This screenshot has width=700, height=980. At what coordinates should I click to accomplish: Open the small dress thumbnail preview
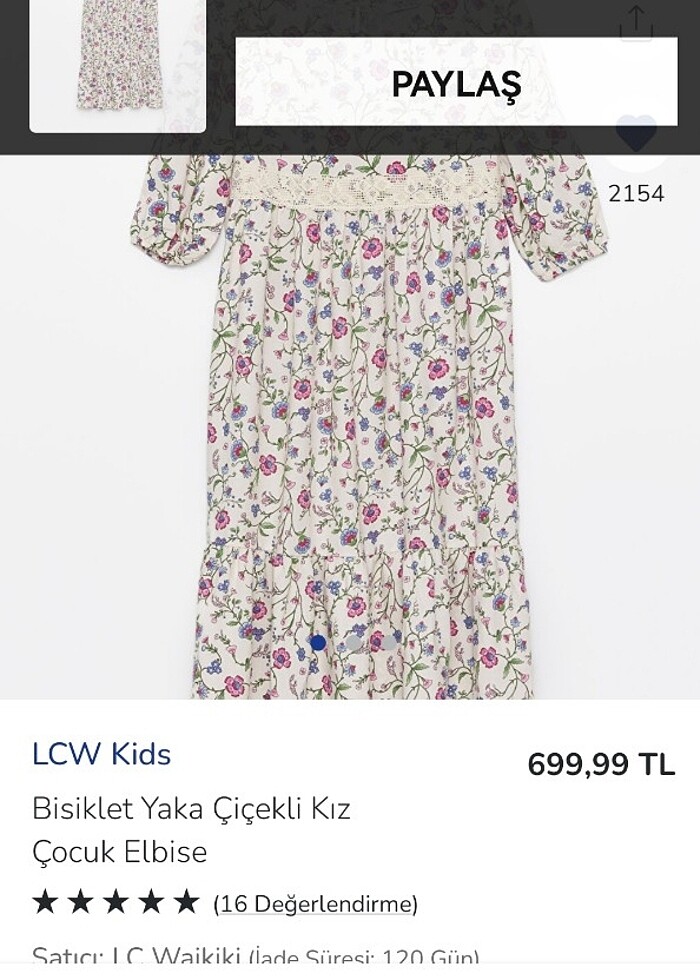coord(118,65)
